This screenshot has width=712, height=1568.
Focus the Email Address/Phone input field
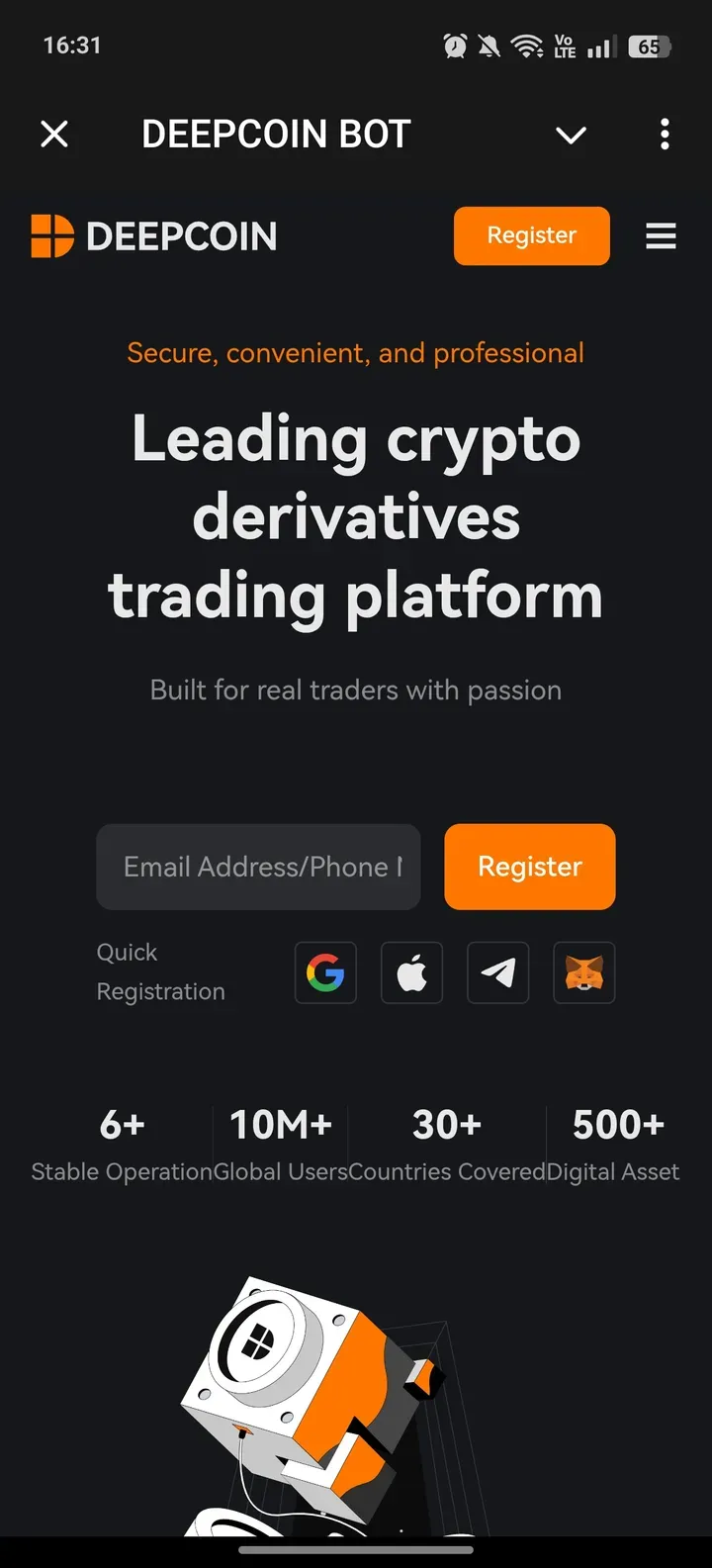pyautogui.click(x=258, y=867)
